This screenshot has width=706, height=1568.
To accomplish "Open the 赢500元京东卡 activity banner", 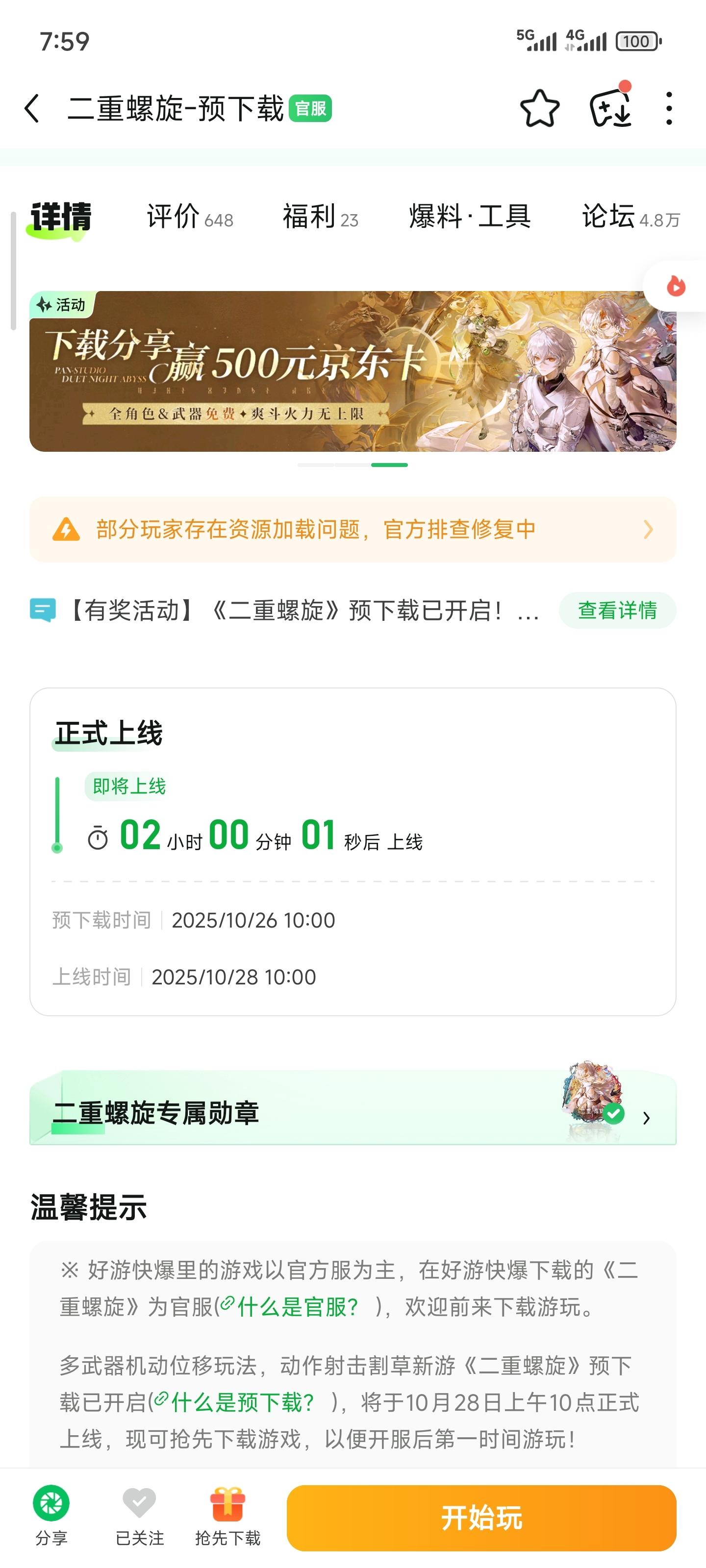I will pyautogui.click(x=353, y=371).
